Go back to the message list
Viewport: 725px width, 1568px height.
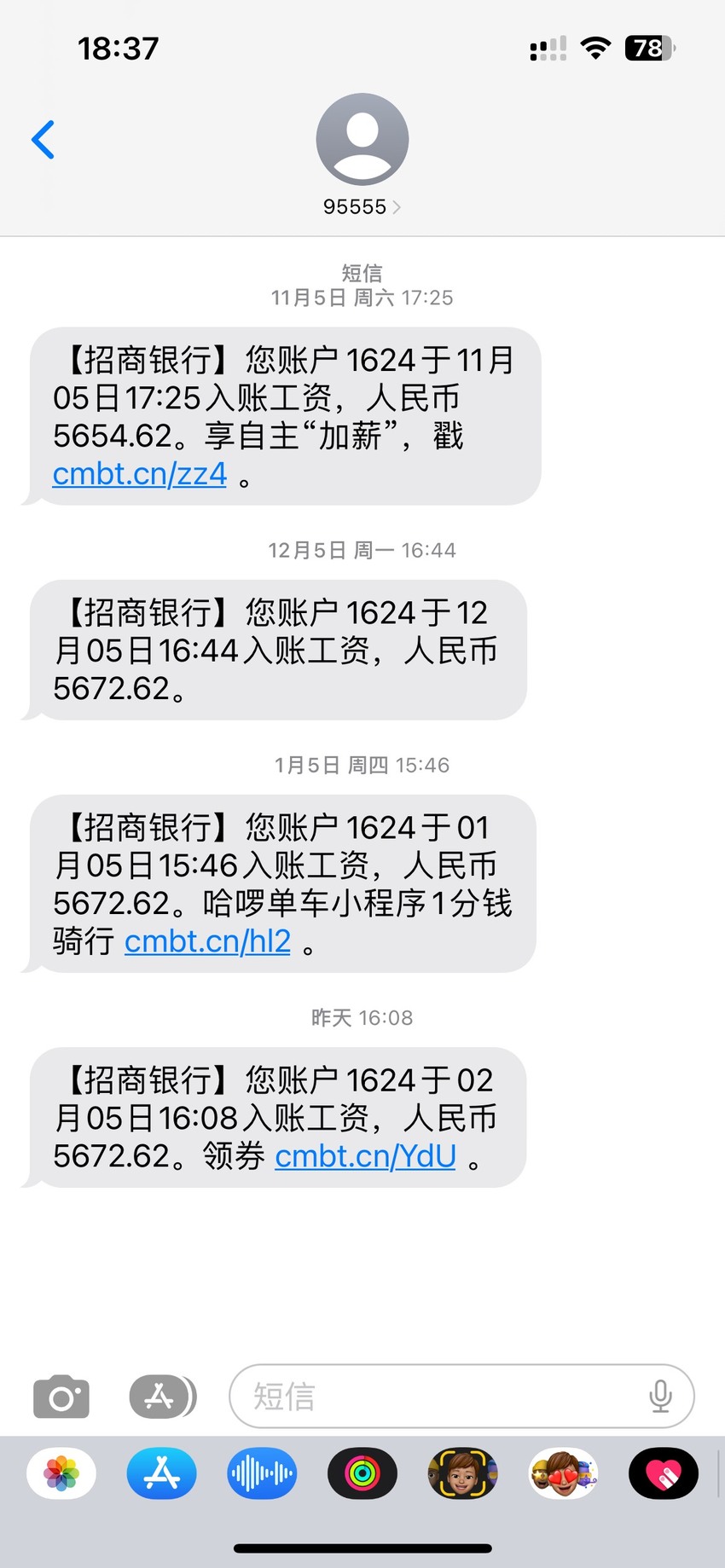[43, 140]
